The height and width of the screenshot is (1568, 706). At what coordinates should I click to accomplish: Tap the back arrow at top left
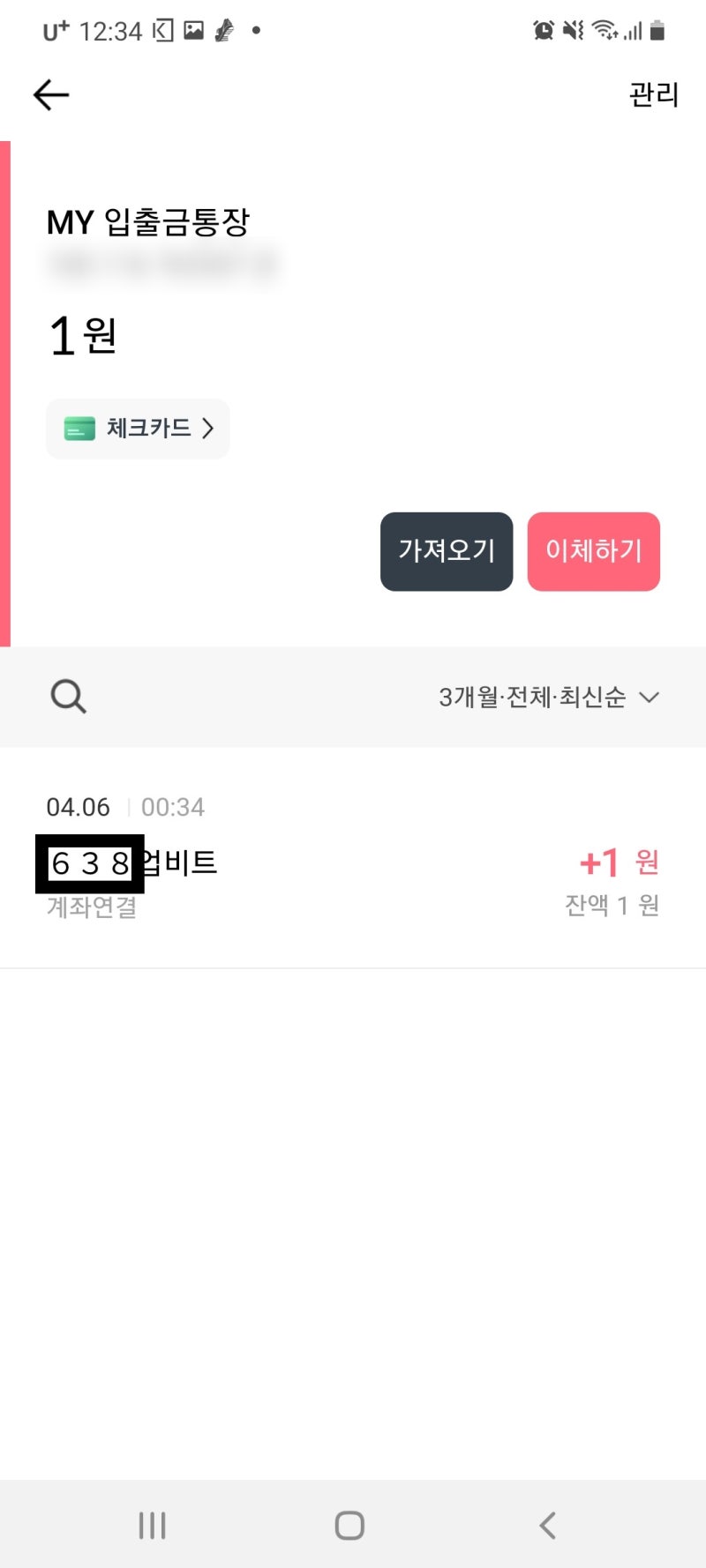tap(50, 94)
